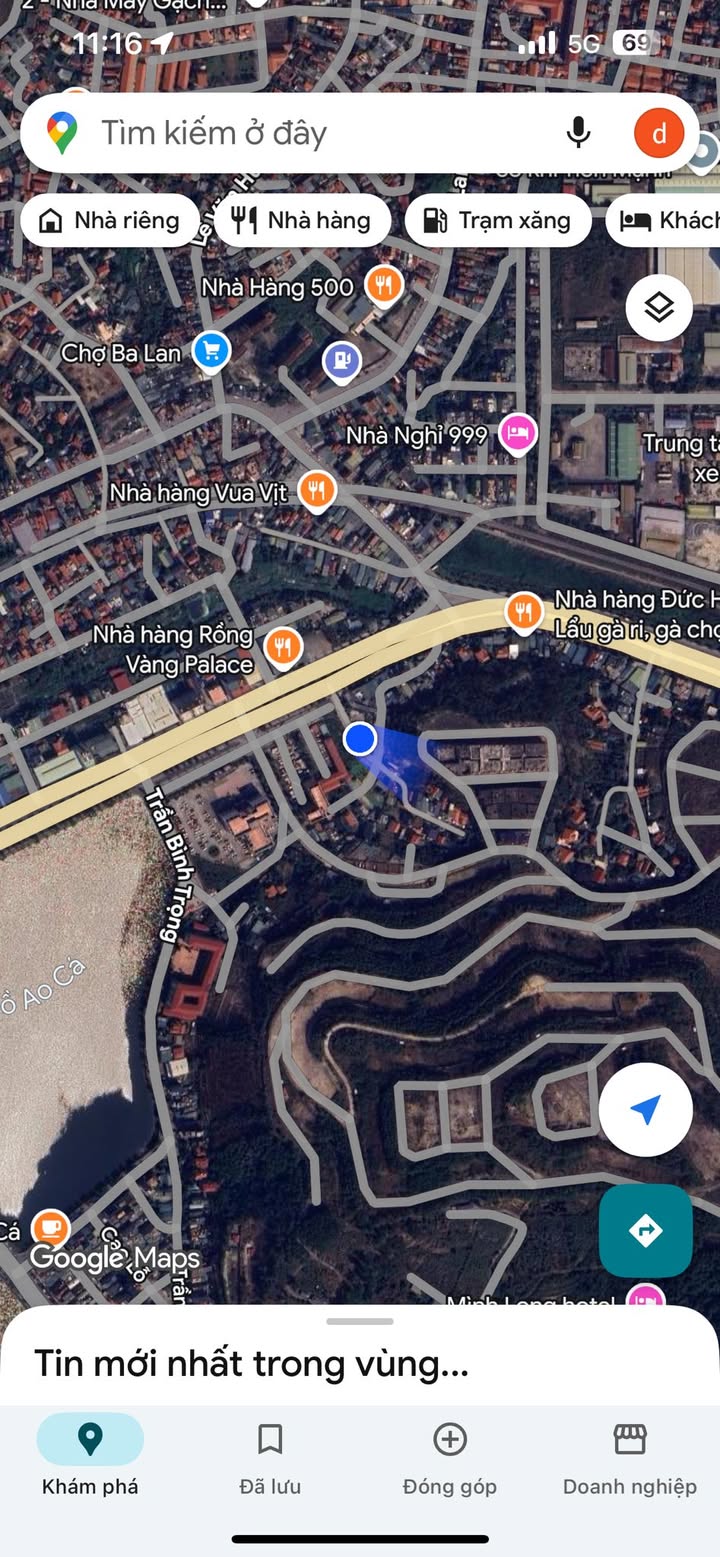
Task: Tap the Chợ Ba Lan marker
Action: click(x=211, y=351)
